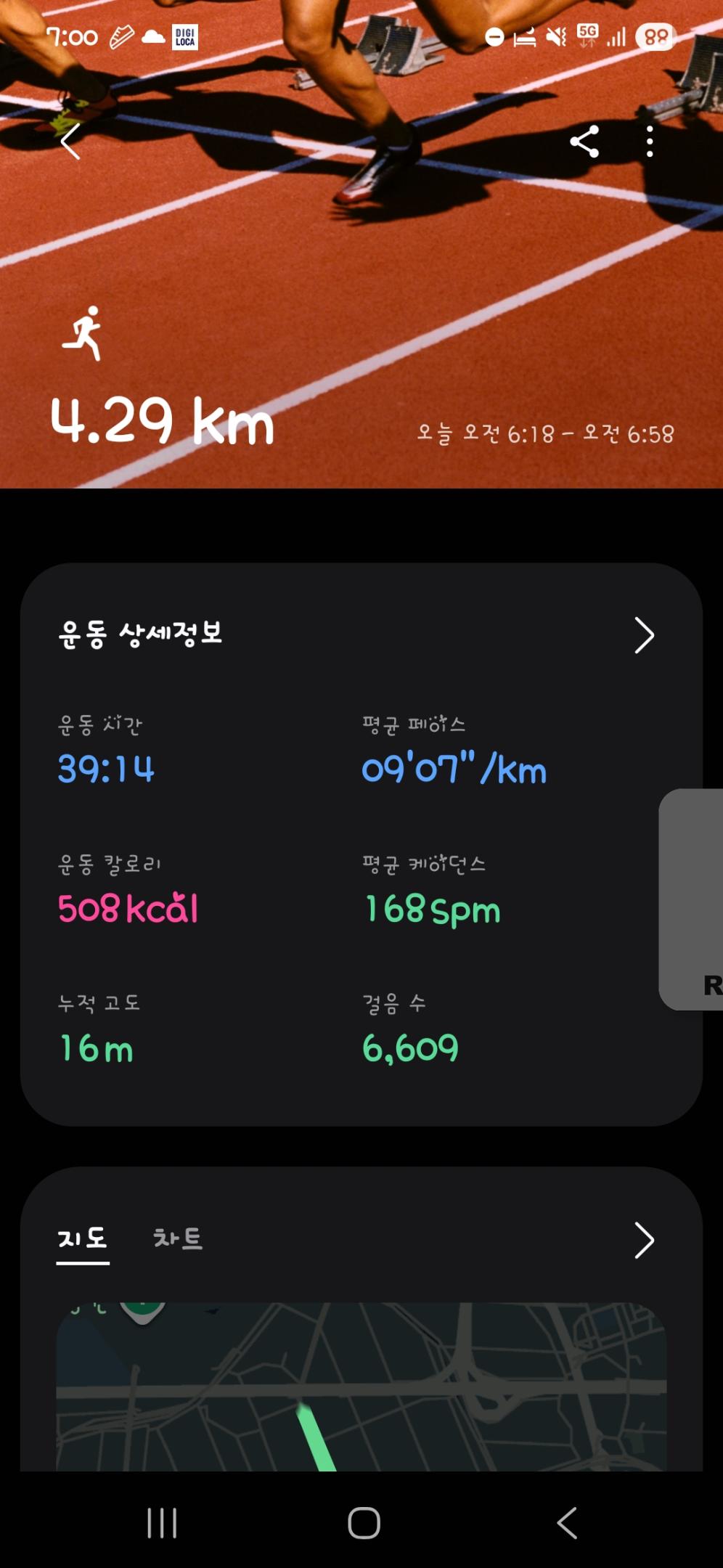Screen dimensions: 723x1568
Task: Share this running workout
Action: point(584,141)
